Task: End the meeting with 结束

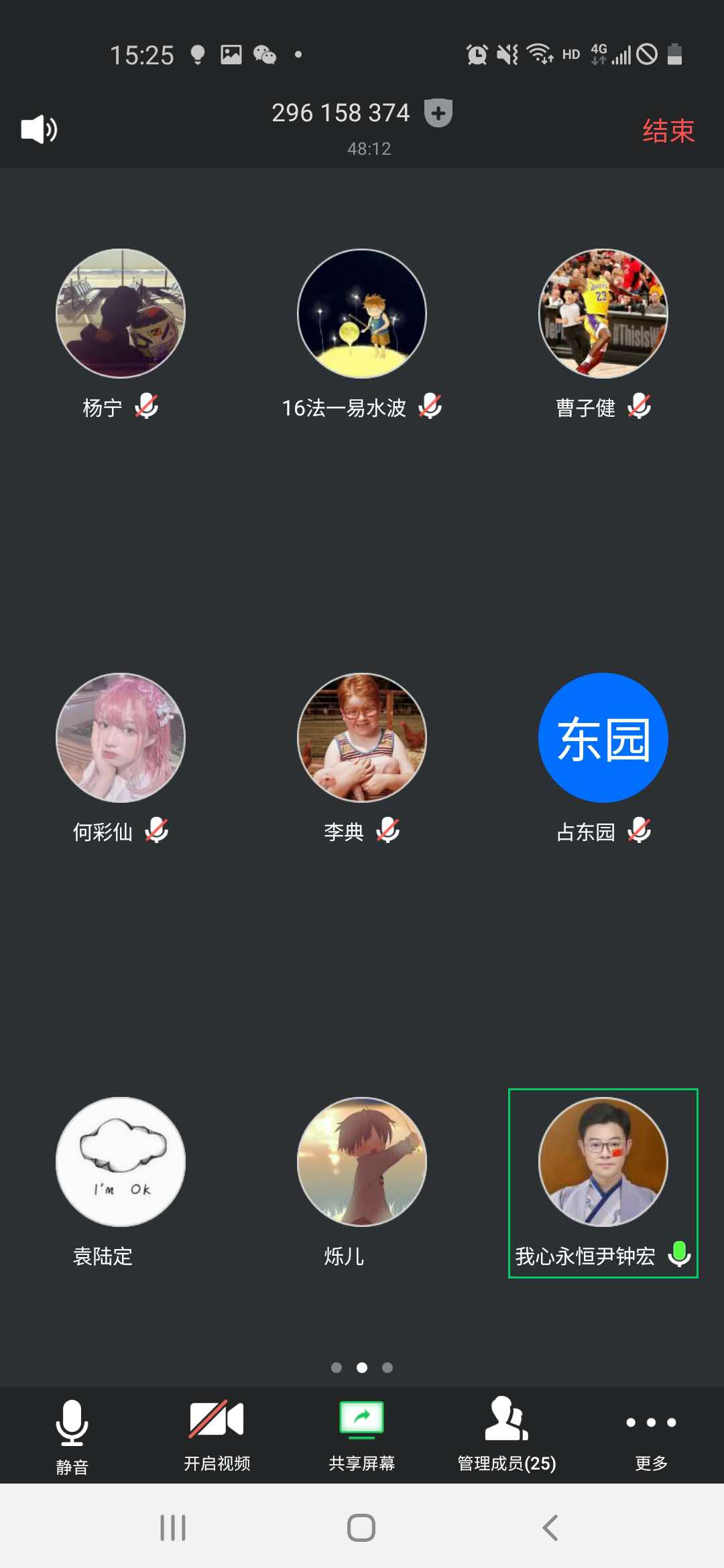Action: tap(668, 131)
